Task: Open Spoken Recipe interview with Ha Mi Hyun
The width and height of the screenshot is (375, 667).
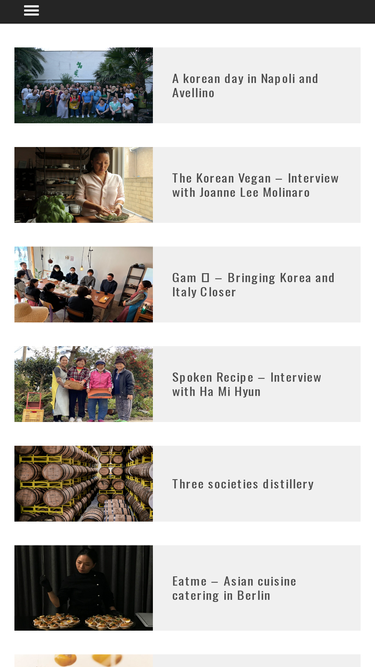Action: click(247, 384)
